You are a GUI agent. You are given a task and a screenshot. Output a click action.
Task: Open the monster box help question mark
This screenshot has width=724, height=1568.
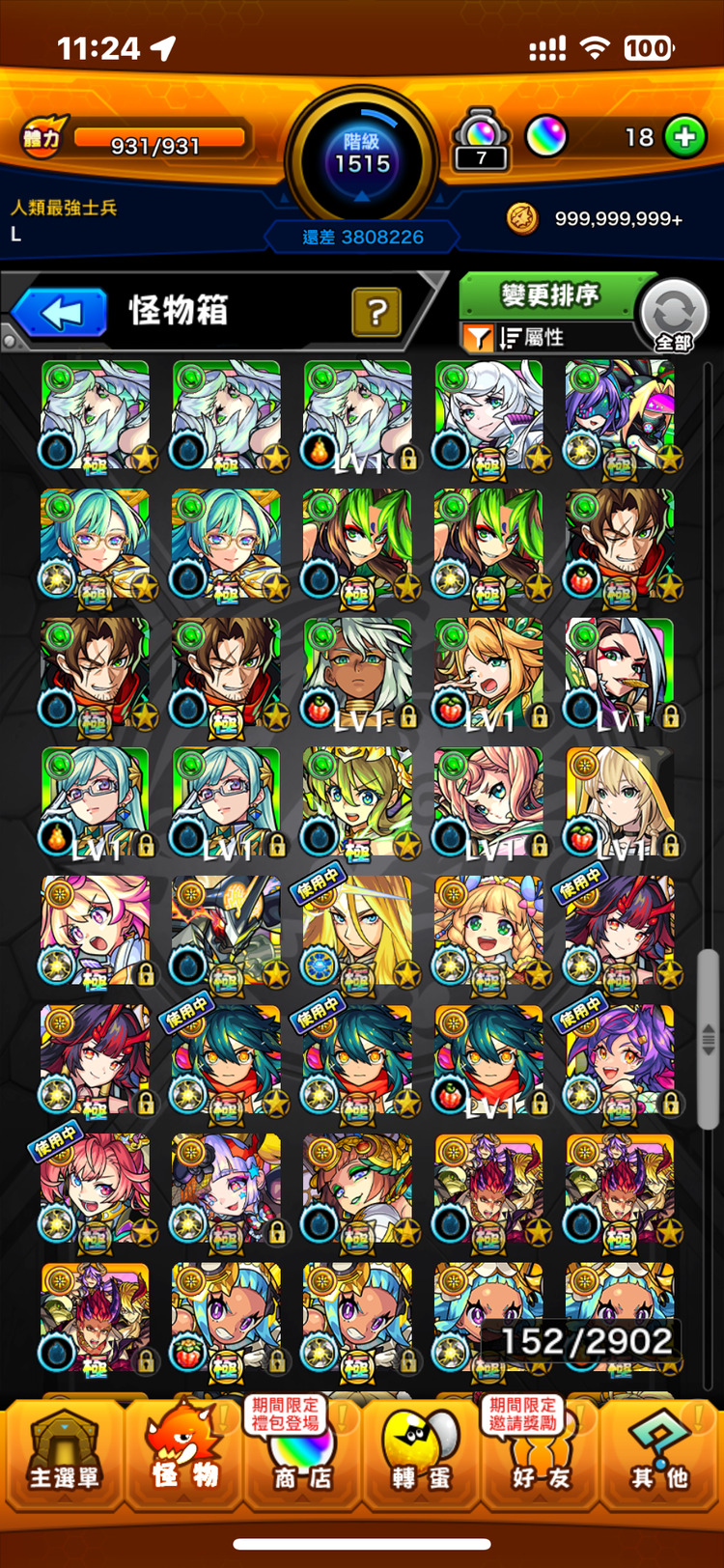[376, 312]
